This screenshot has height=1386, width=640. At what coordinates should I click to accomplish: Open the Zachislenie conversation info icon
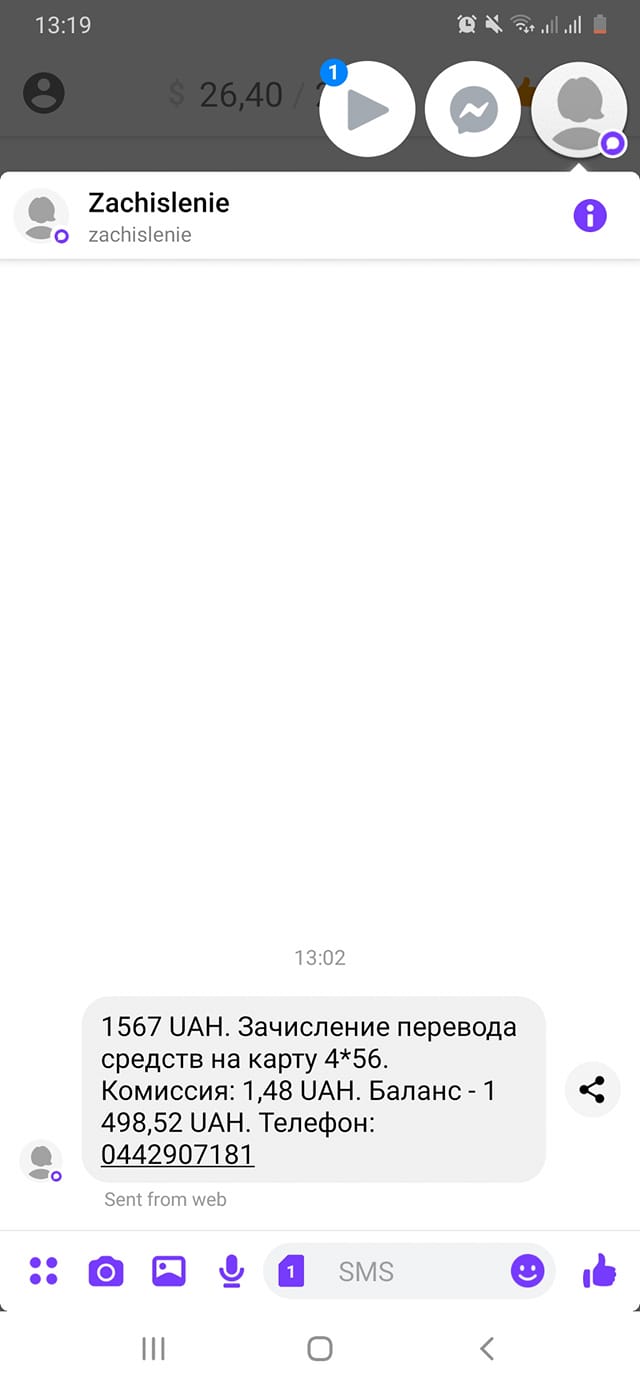pyautogui.click(x=590, y=215)
